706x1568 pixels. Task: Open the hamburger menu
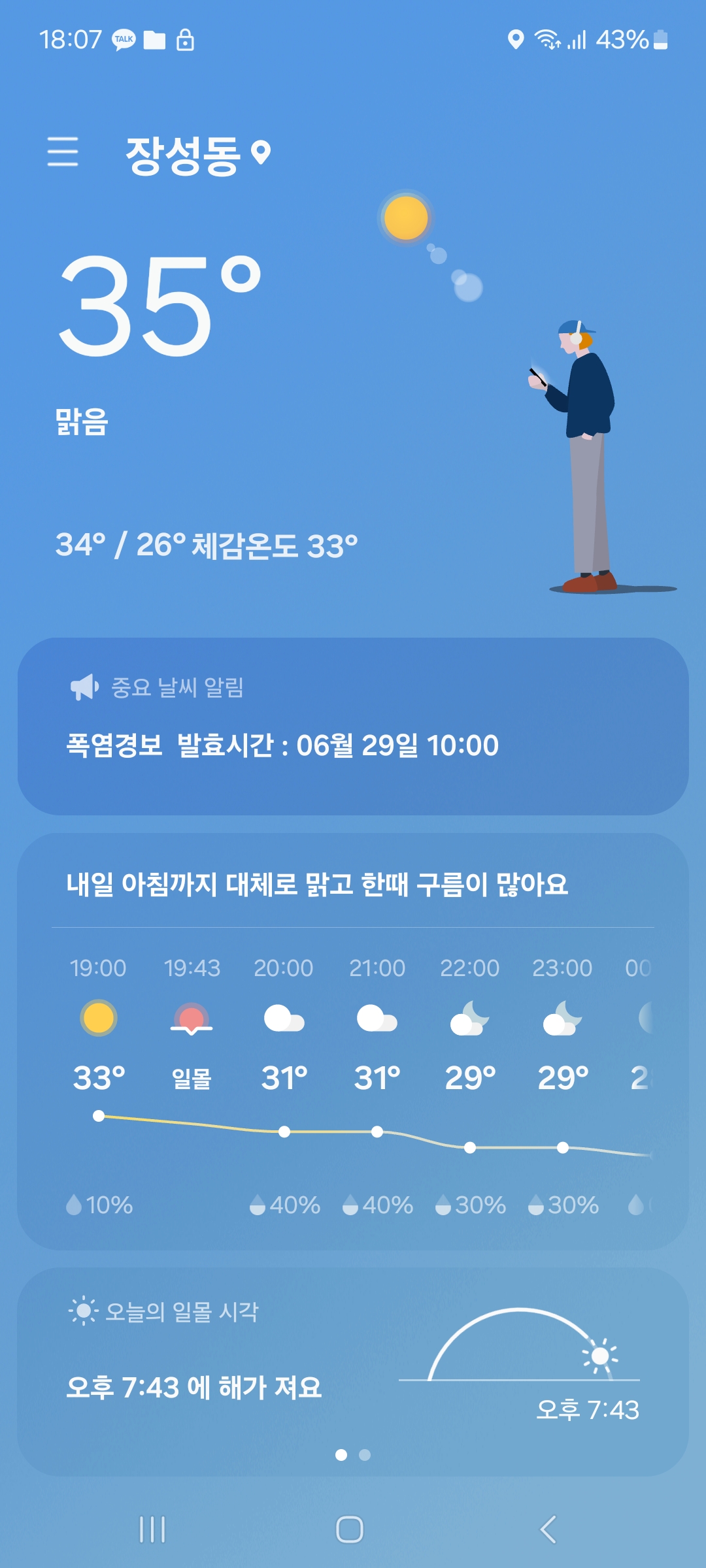click(x=63, y=152)
